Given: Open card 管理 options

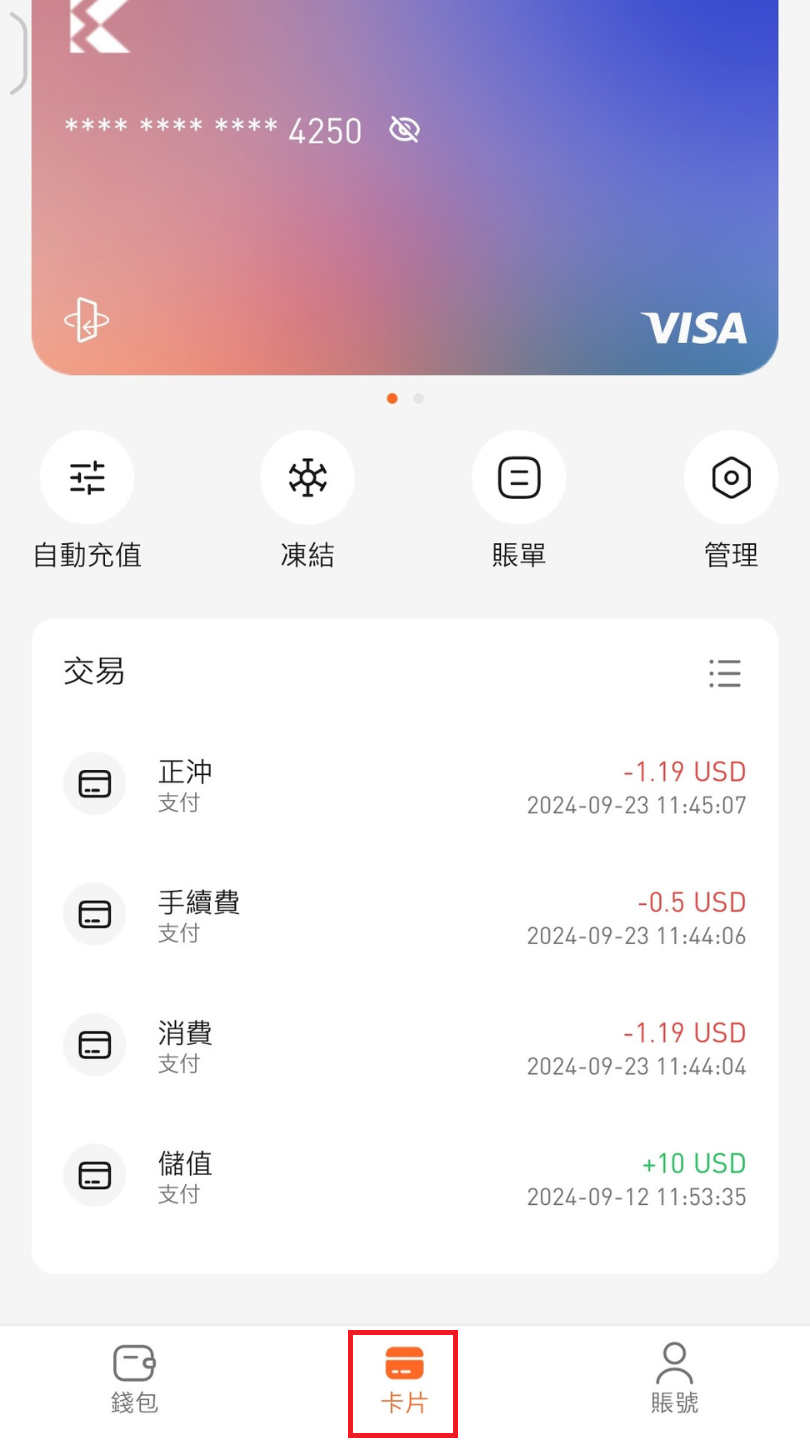Looking at the screenshot, I should tap(731, 479).
